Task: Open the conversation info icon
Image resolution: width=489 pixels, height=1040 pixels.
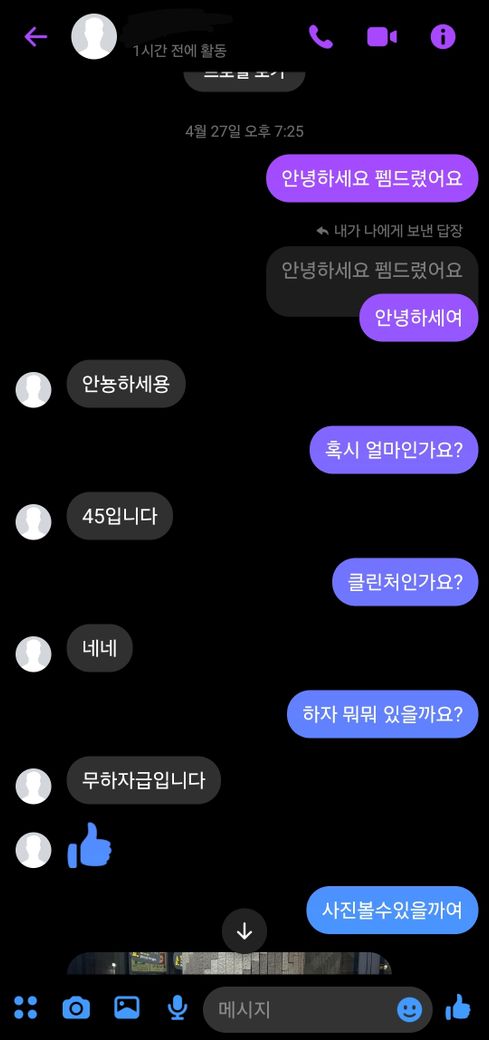Action: 443,36
